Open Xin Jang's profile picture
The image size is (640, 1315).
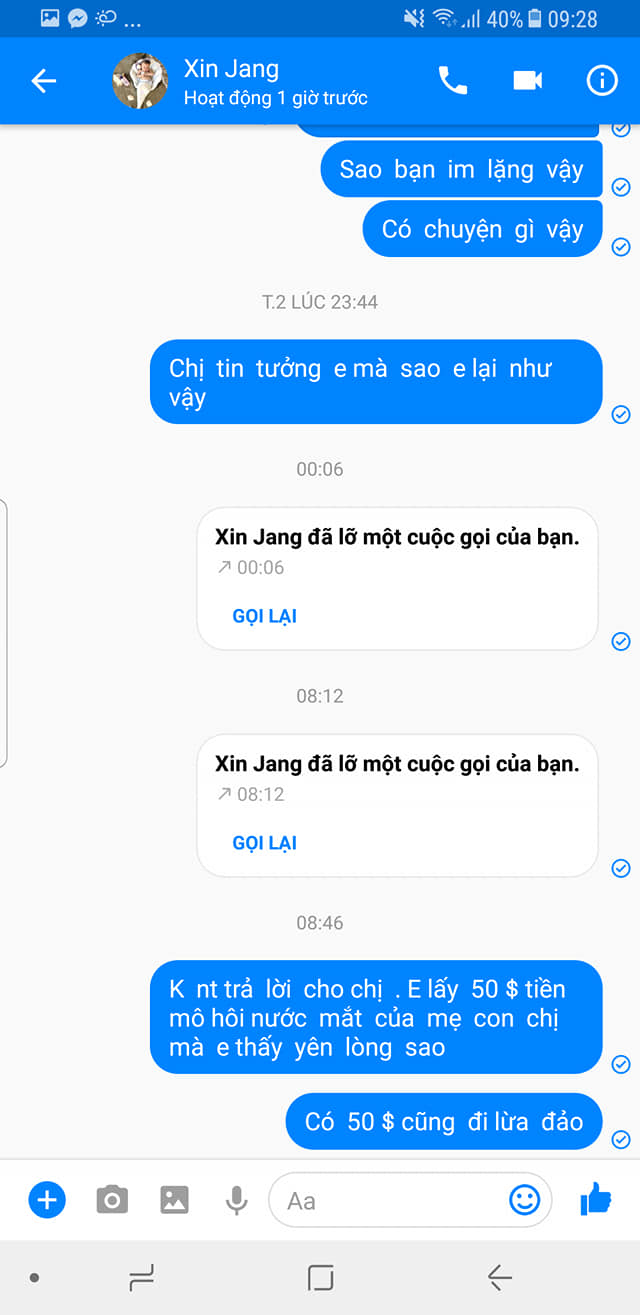tap(140, 81)
